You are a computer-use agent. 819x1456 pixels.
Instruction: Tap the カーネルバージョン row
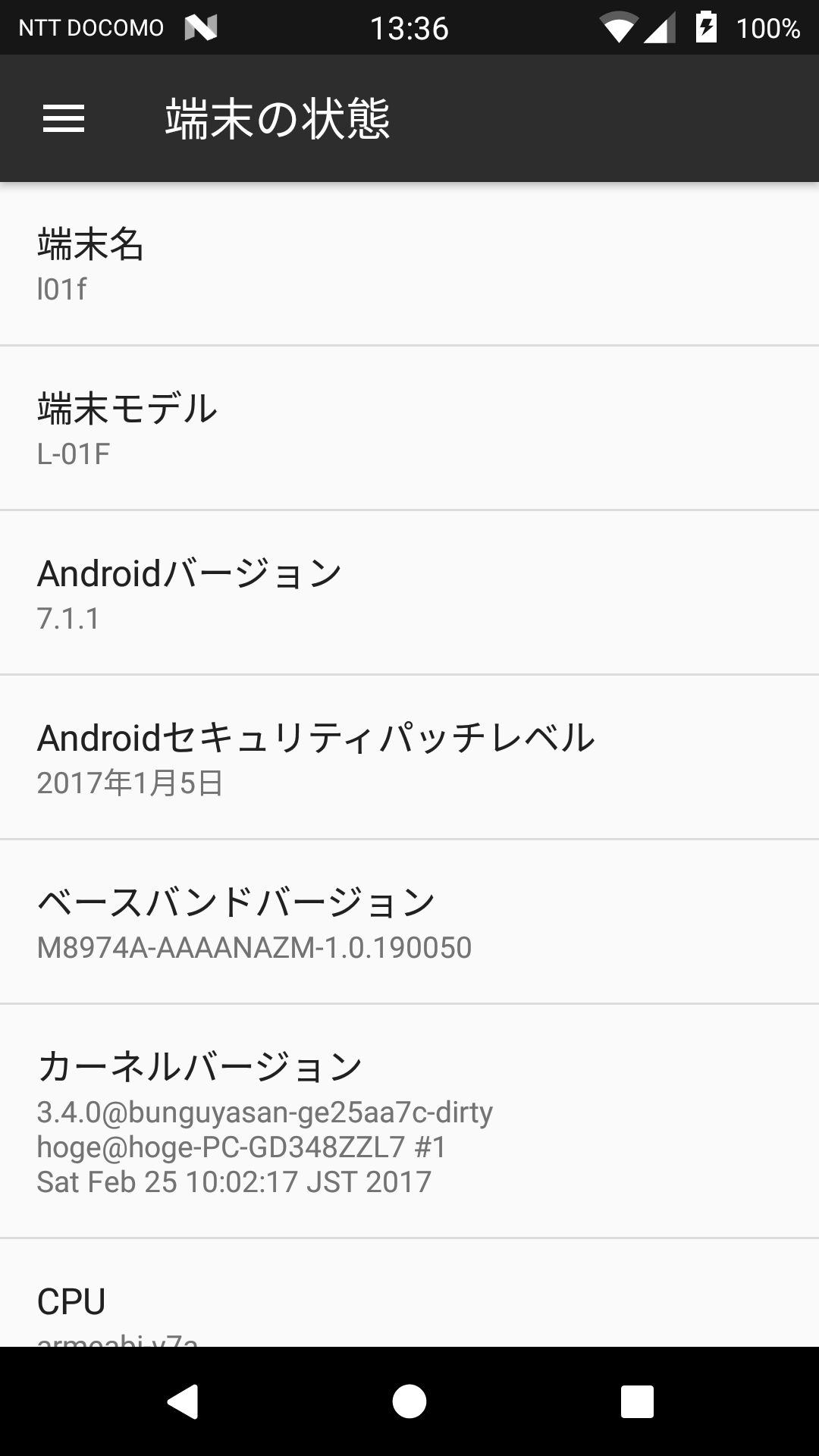coord(409,1121)
